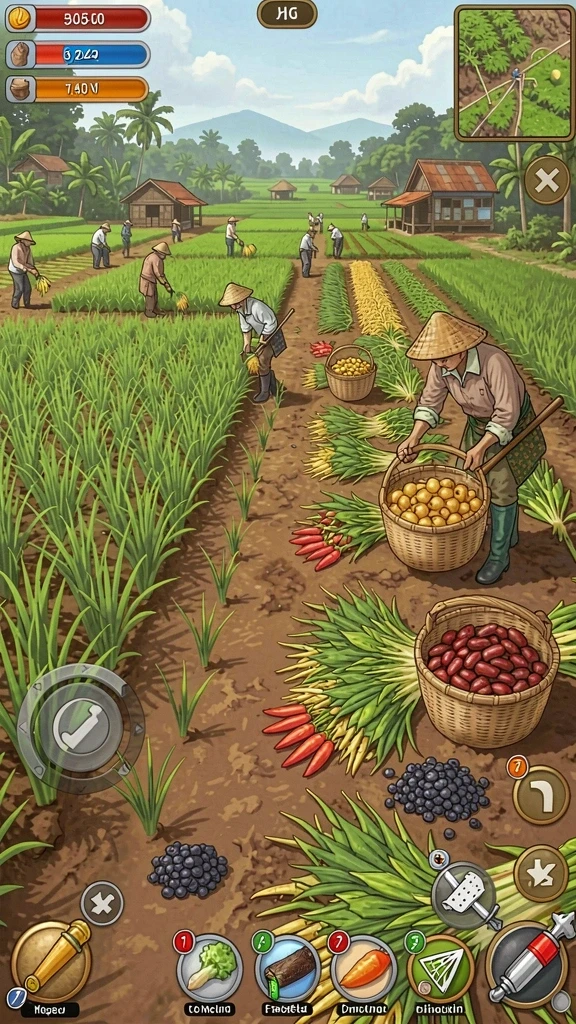The width and height of the screenshot is (576, 1024).
Task: Select the dark log item slot
Action: tap(287, 967)
